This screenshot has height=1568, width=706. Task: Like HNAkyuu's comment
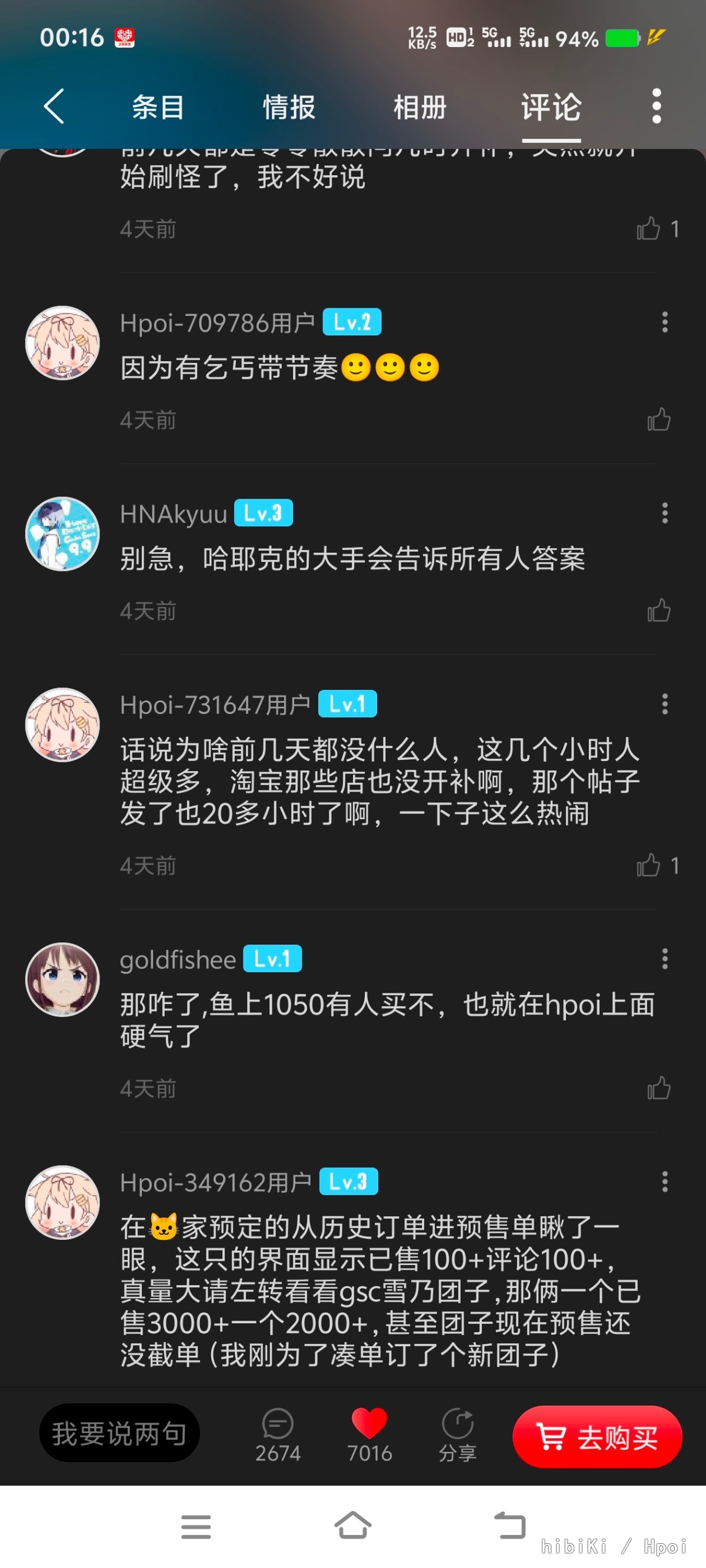point(658,611)
